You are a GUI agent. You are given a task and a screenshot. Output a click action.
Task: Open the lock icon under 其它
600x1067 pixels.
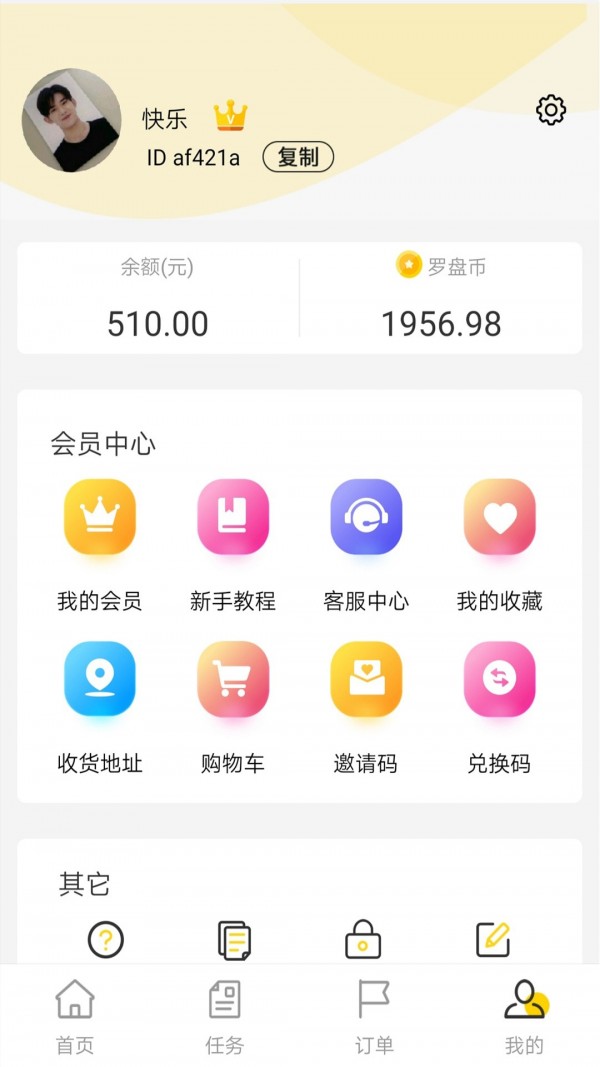pos(363,940)
